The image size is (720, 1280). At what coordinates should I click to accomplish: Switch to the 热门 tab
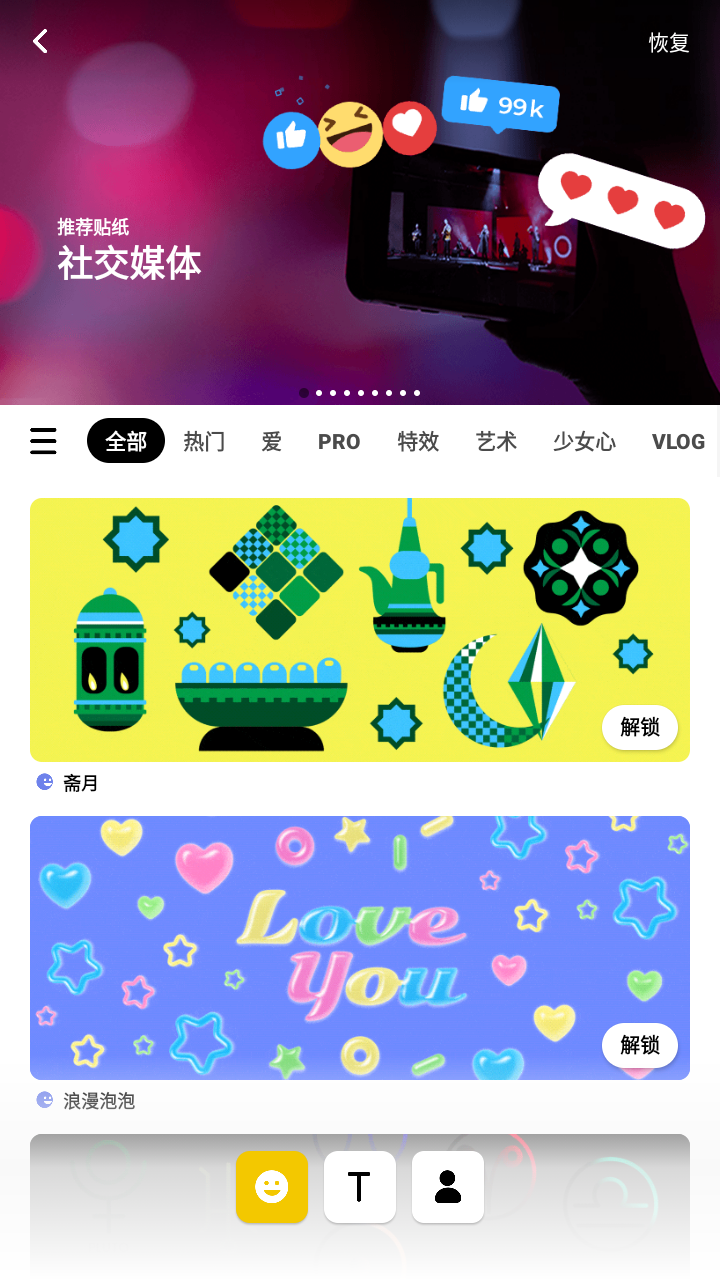tap(204, 441)
